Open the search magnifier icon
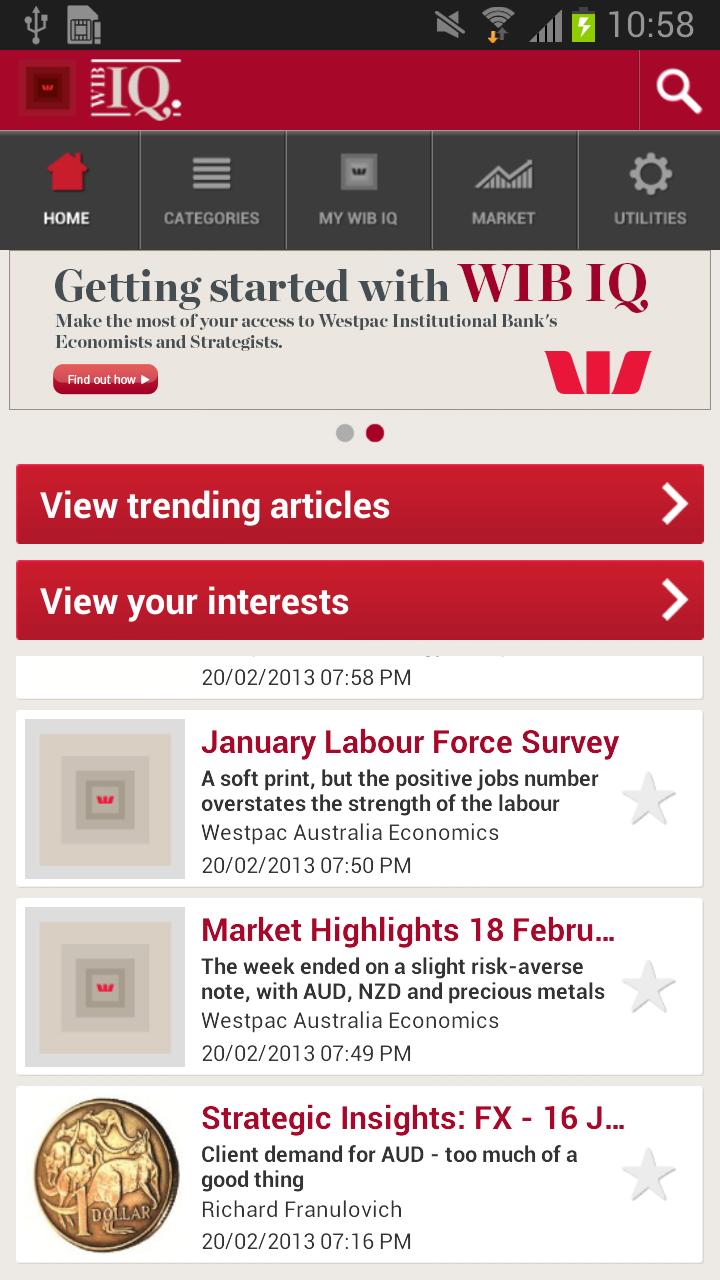Image resolution: width=720 pixels, height=1280 pixels. 679,91
